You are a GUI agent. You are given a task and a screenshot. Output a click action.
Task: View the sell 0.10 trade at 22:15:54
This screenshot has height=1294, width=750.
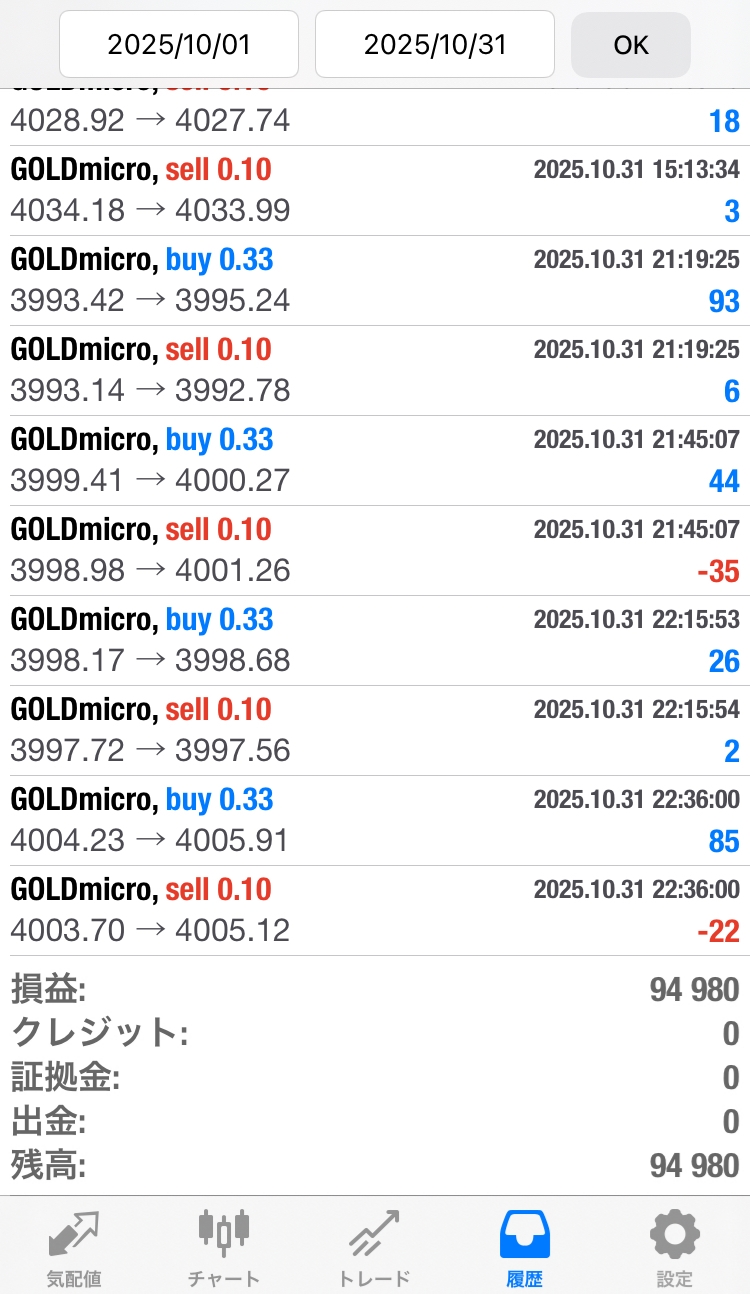(375, 730)
